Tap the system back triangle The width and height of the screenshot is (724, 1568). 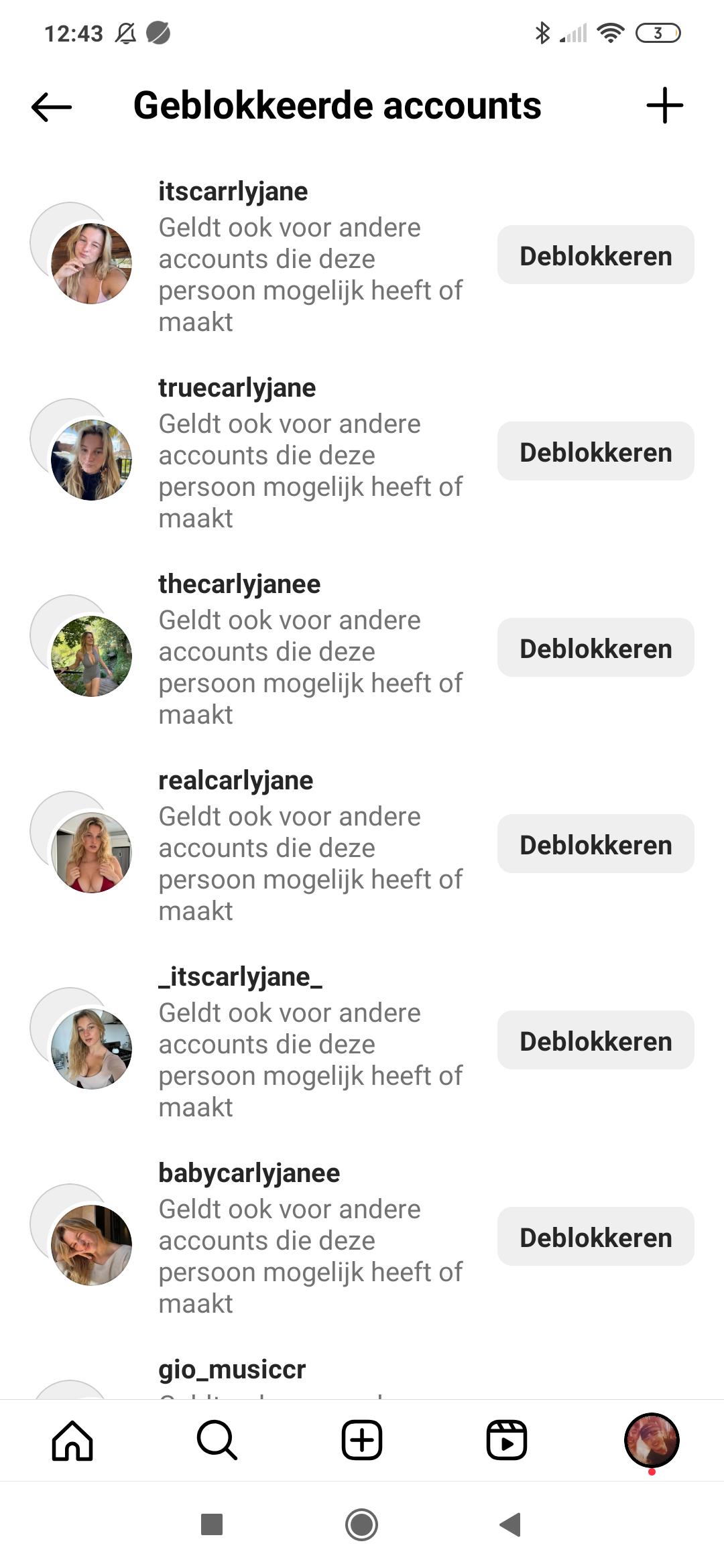pos(510,1524)
